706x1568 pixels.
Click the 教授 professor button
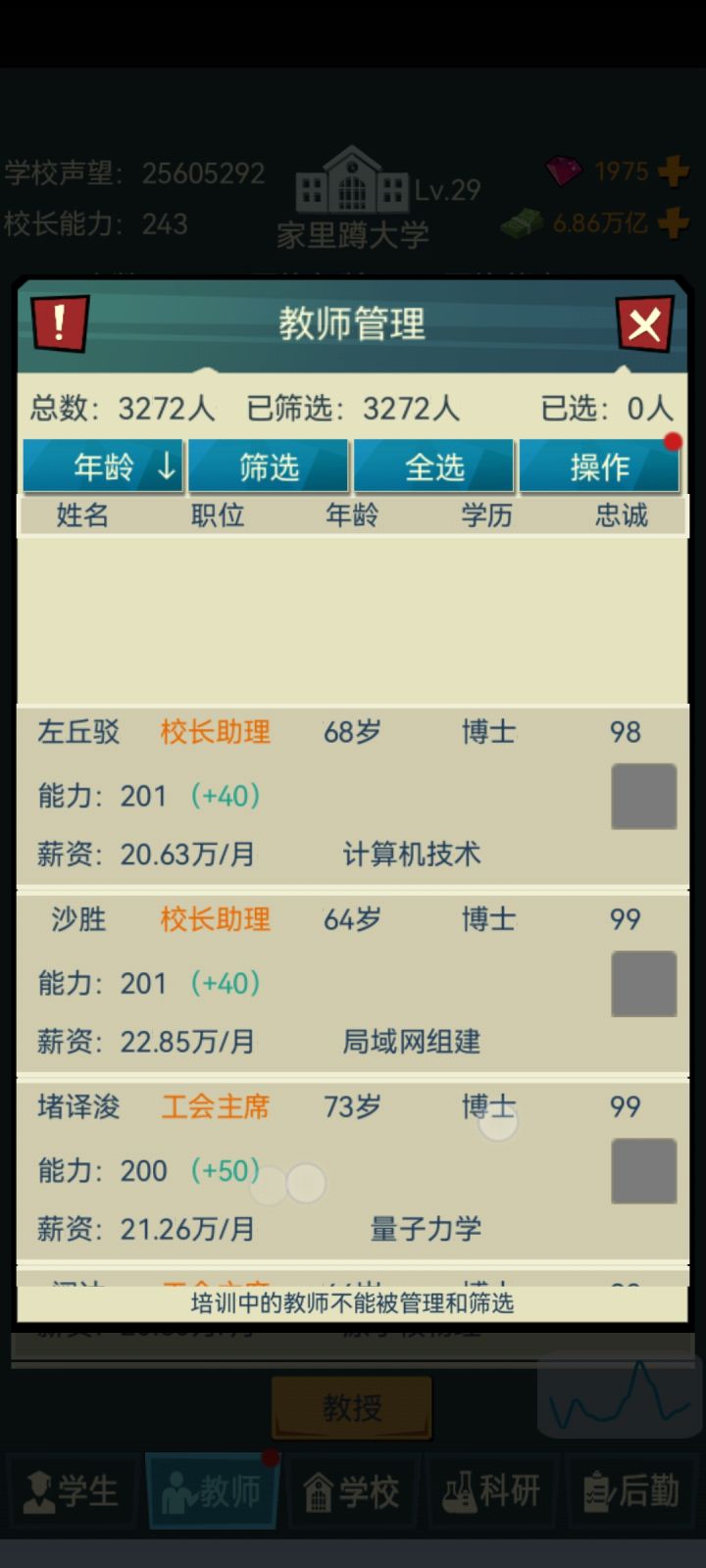click(352, 1405)
